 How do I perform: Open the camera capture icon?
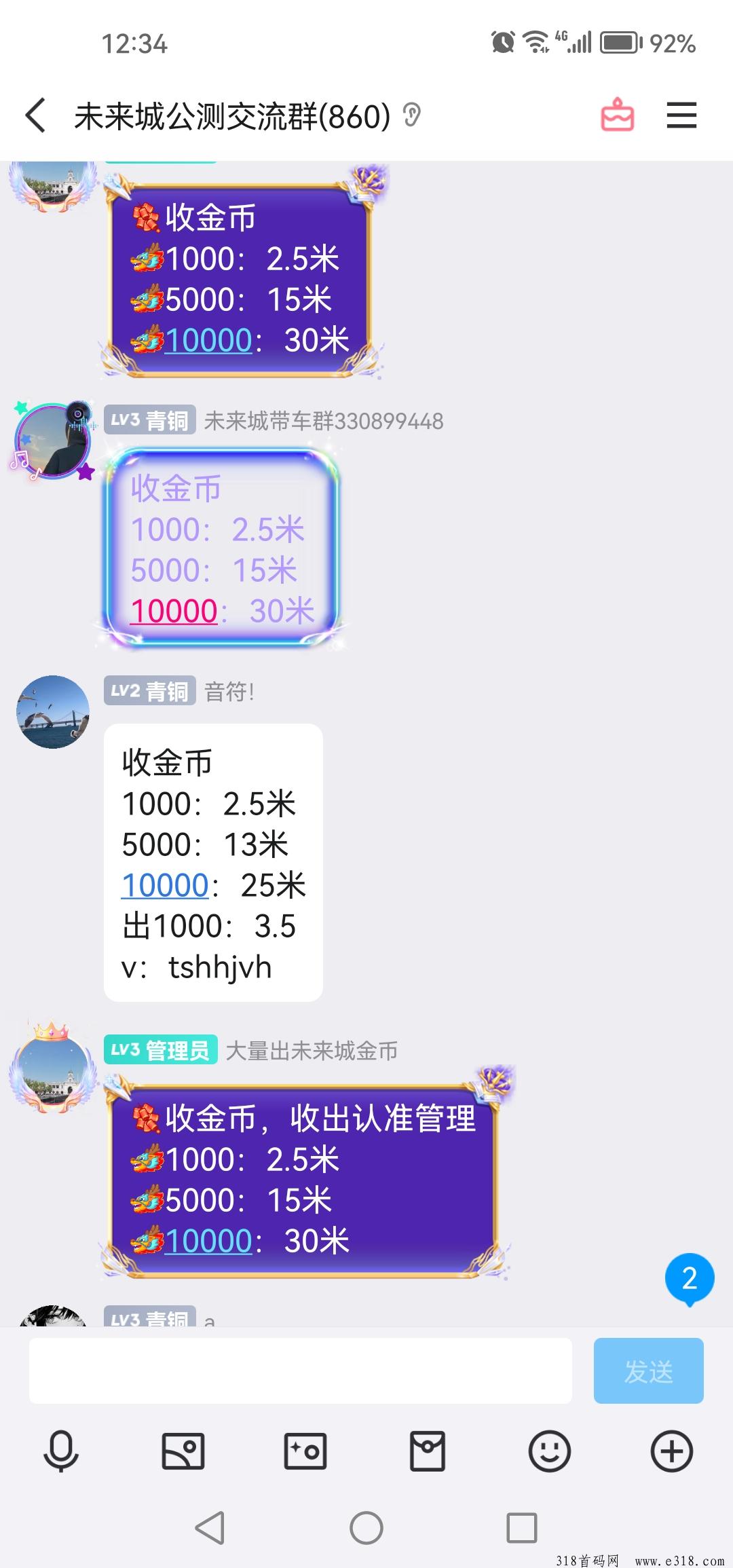click(305, 1451)
